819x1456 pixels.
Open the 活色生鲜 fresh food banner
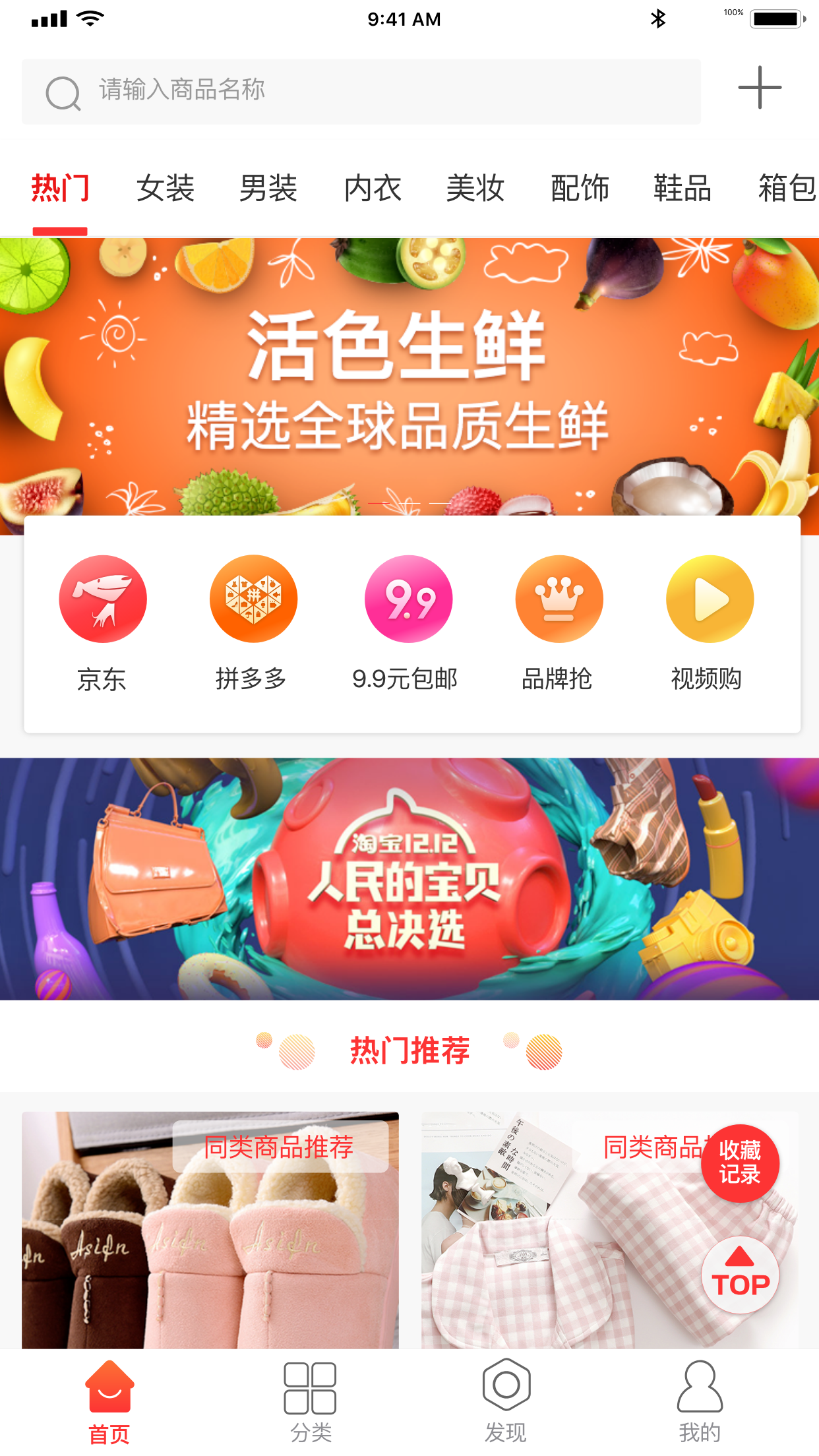pos(409,377)
